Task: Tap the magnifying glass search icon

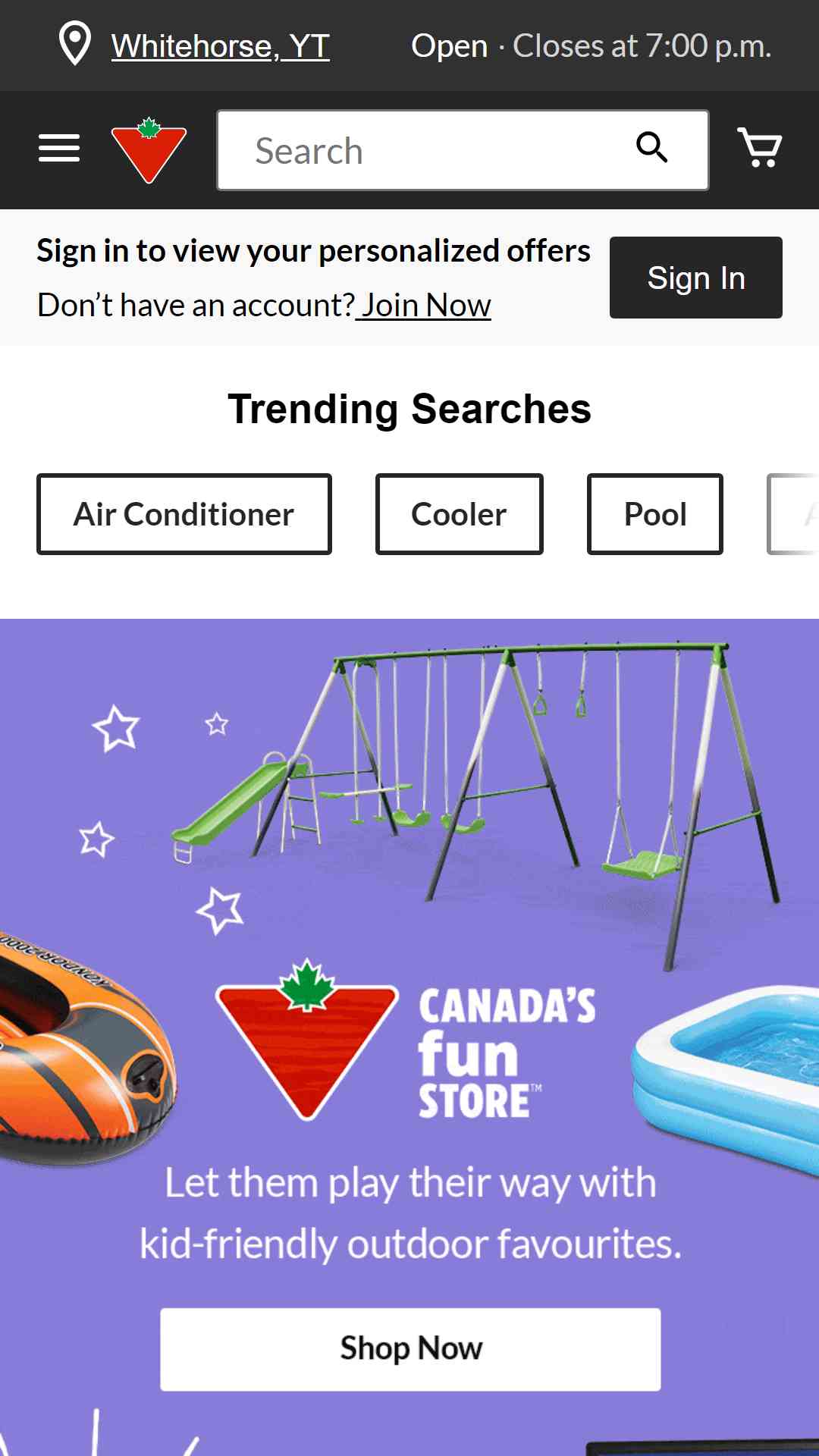Action: pyautogui.click(x=652, y=147)
